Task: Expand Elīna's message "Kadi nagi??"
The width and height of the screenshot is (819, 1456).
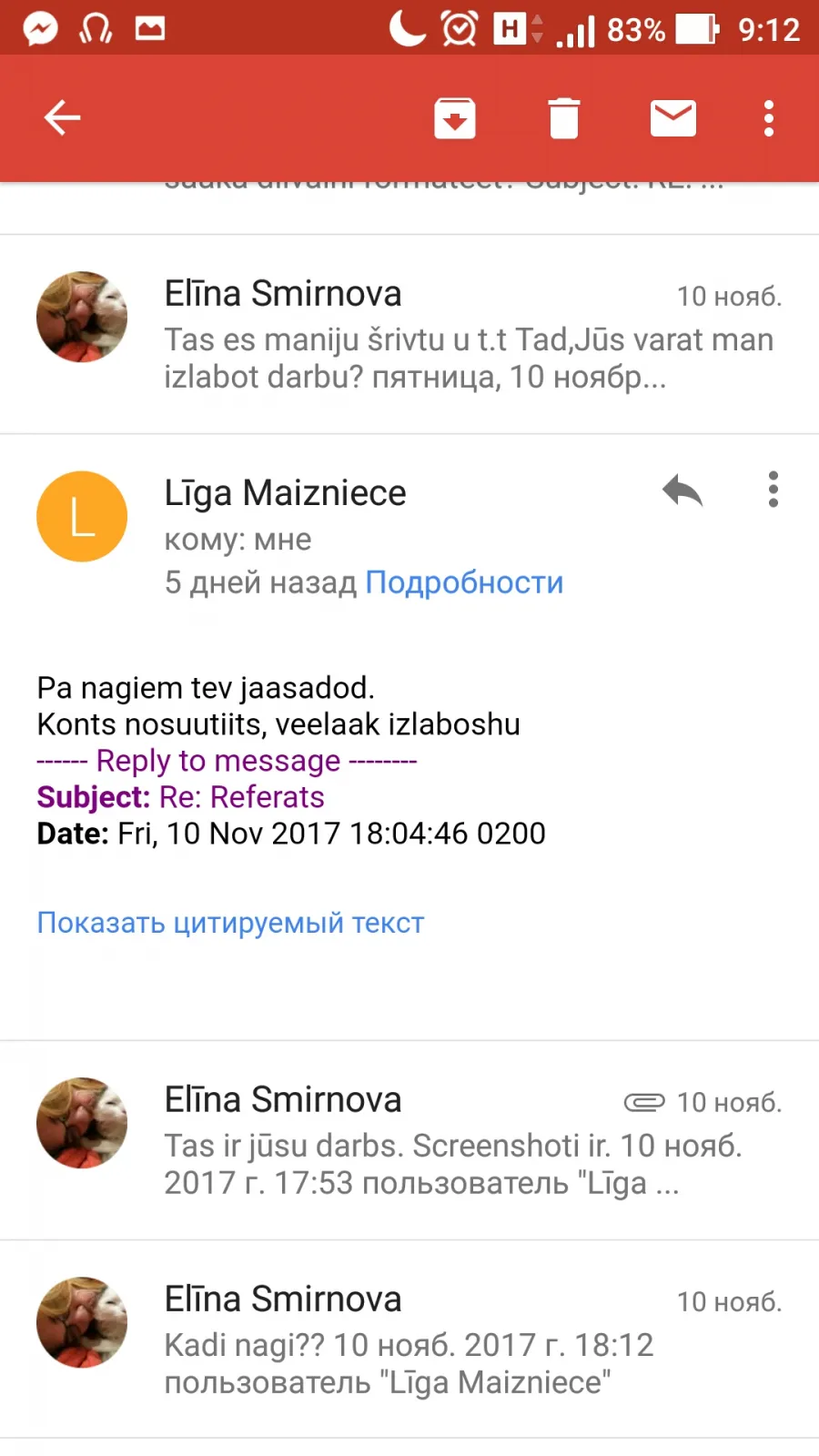Action: 409,1340
